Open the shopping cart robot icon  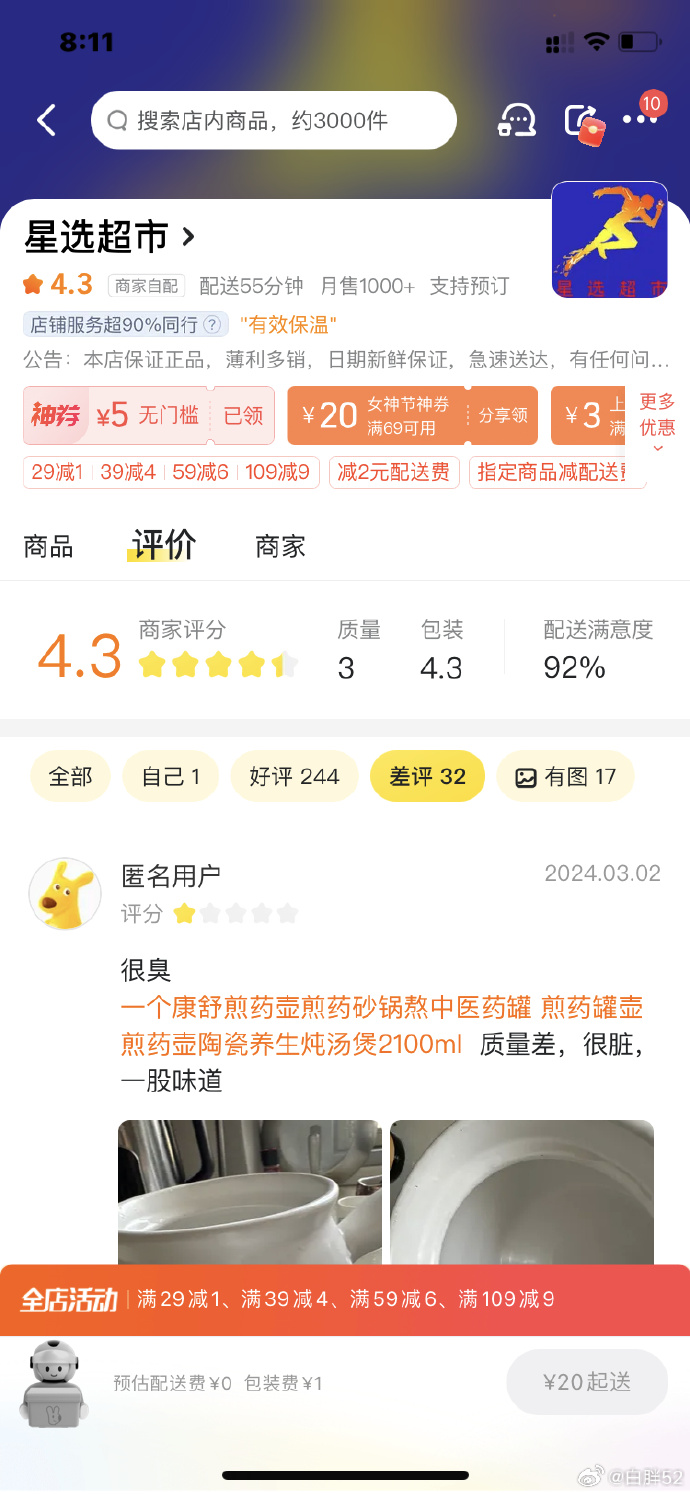(x=54, y=1383)
